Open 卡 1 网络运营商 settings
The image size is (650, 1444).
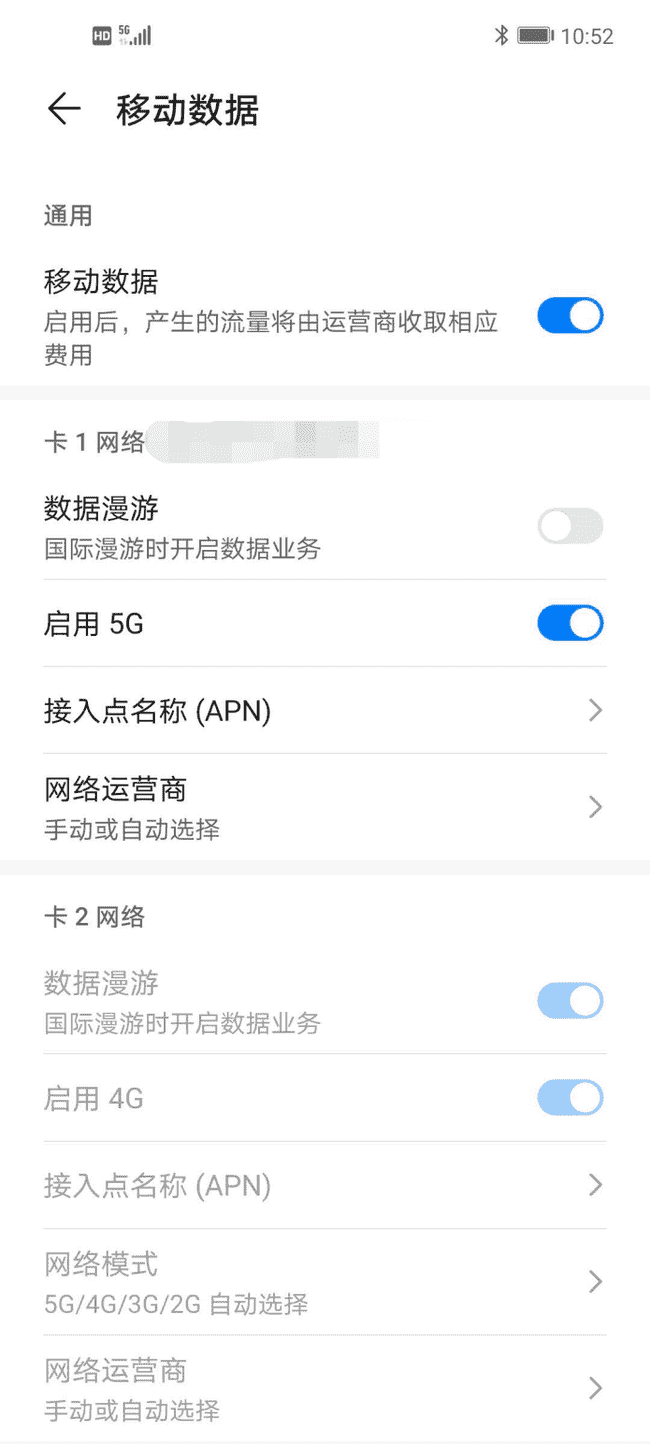(325, 806)
